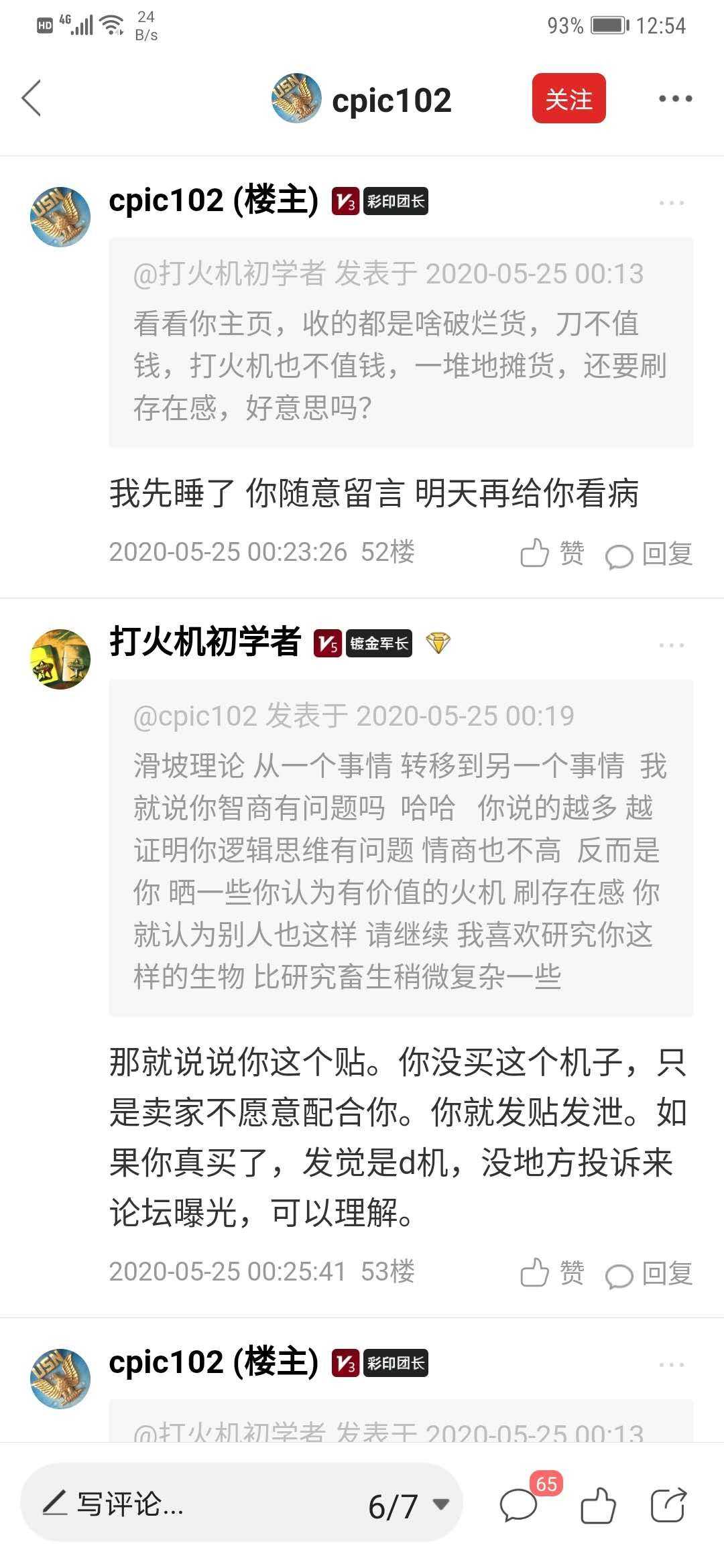Image resolution: width=724 pixels, height=1568 pixels.
Task: Open the top-right three-dot overflow menu
Action: [x=674, y=99]
